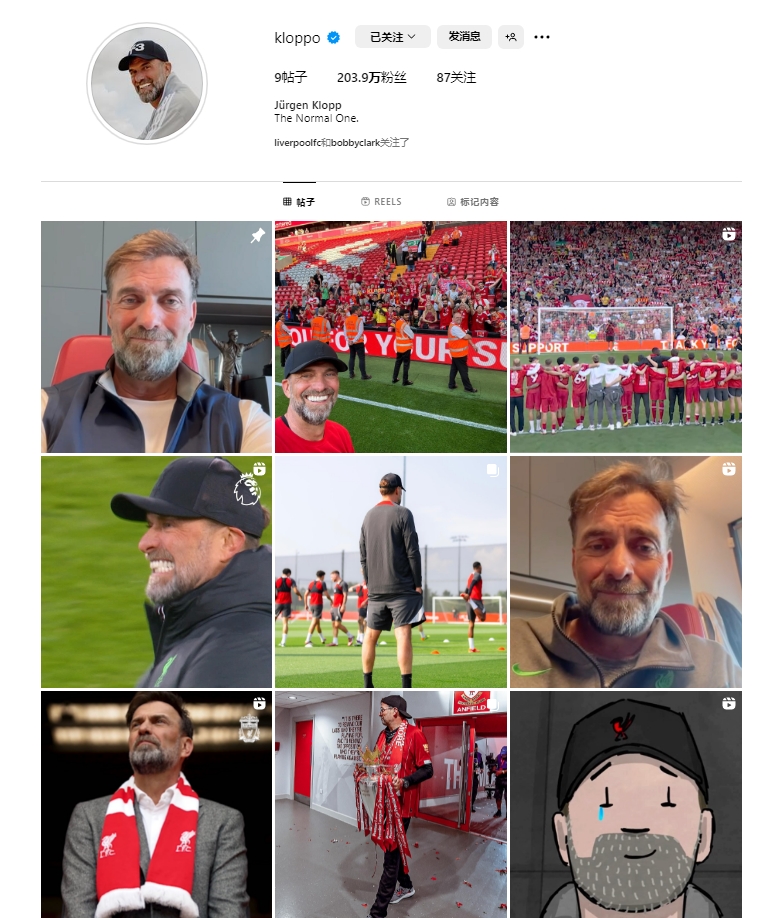Switch to the 标记内容 tagged tab
765x918 pixels.
point(473,202)
